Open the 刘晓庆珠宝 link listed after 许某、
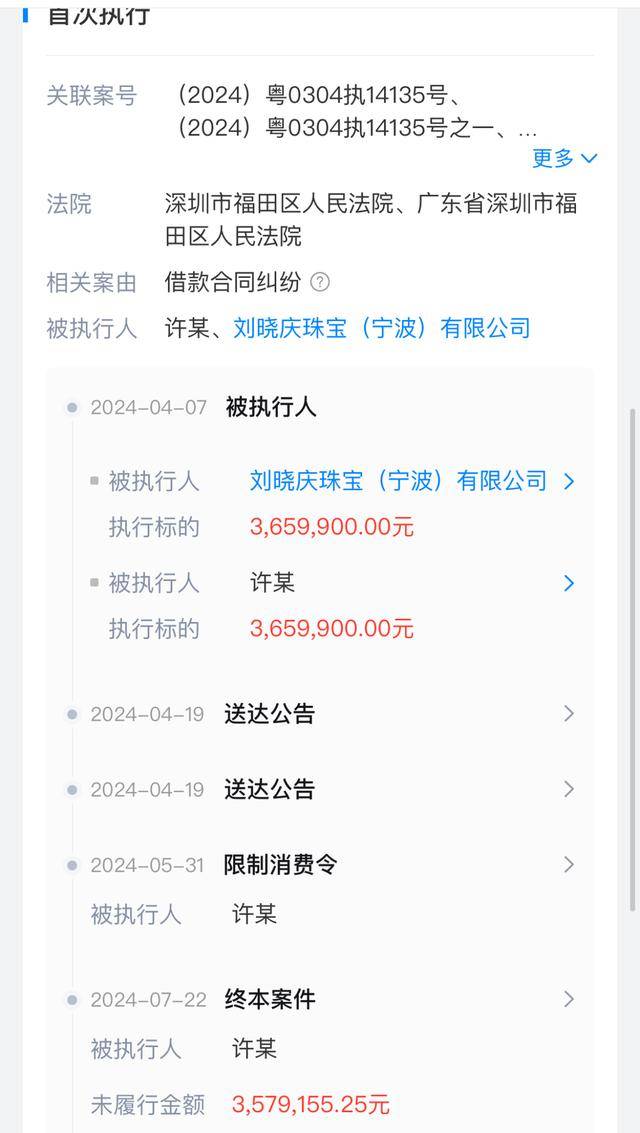Image resolution: width=640 pixels, height=1133 pixels. (381, 328)
